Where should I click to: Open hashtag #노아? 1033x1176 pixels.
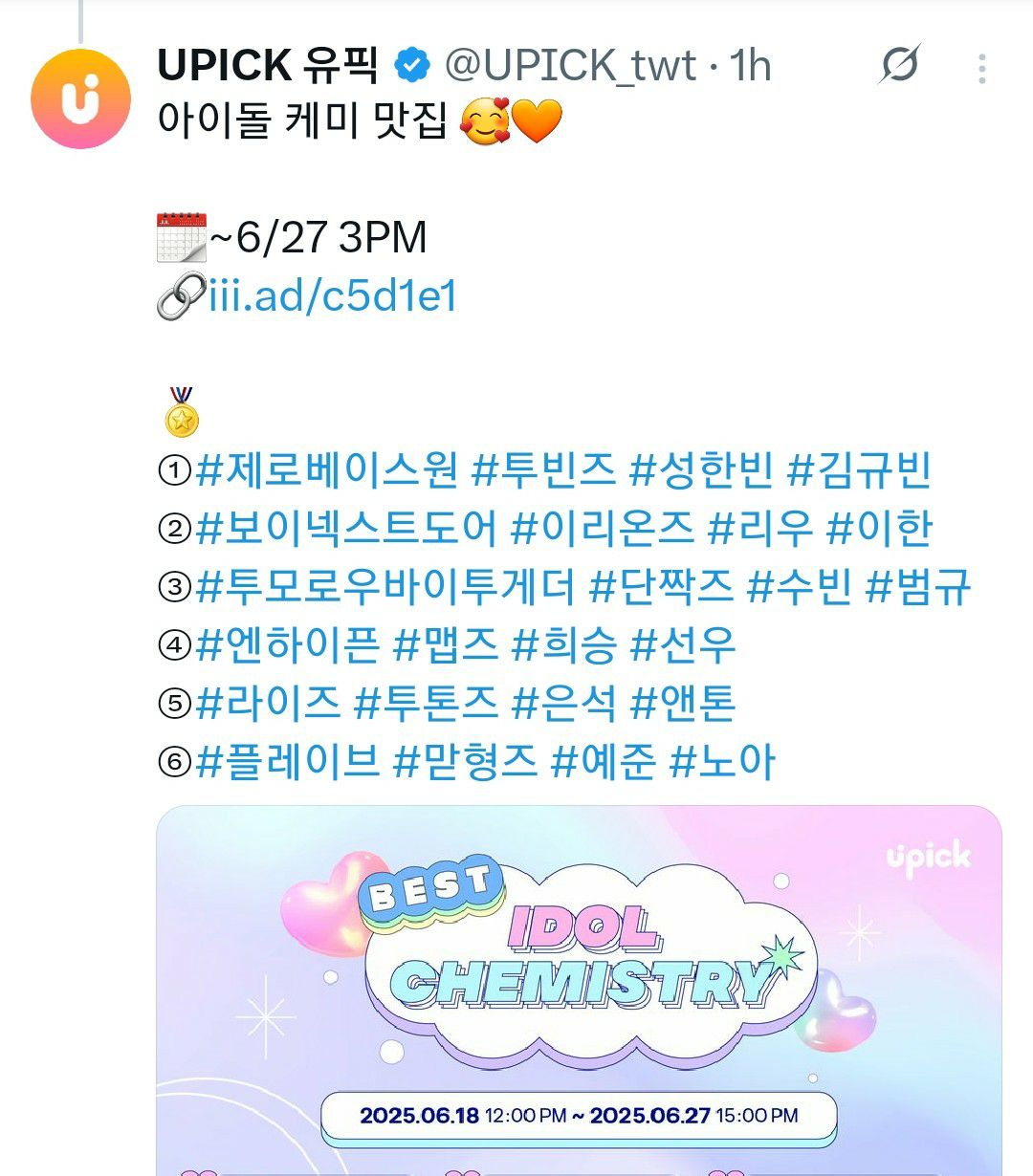coord(722,762)
